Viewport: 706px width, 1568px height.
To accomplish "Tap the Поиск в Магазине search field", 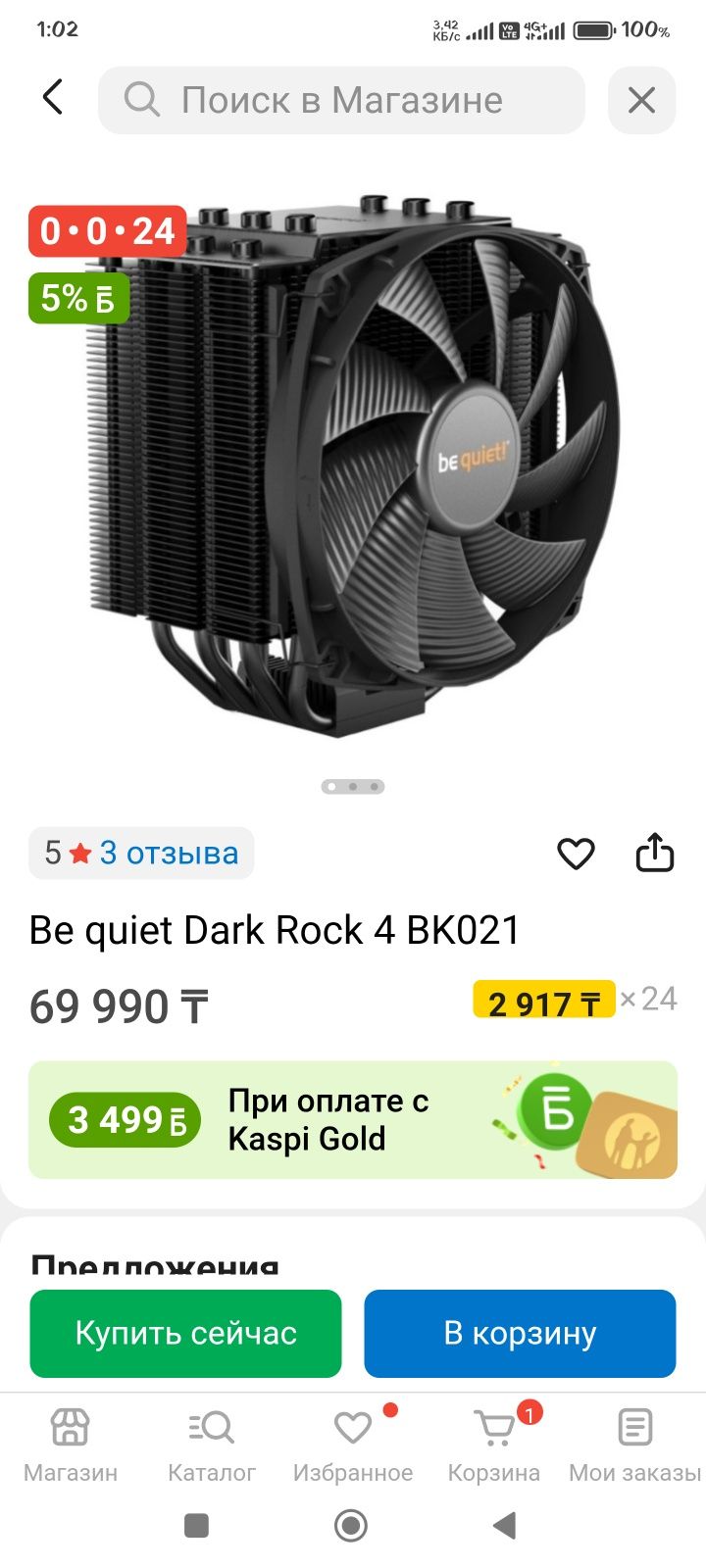I will coord(341,100).
